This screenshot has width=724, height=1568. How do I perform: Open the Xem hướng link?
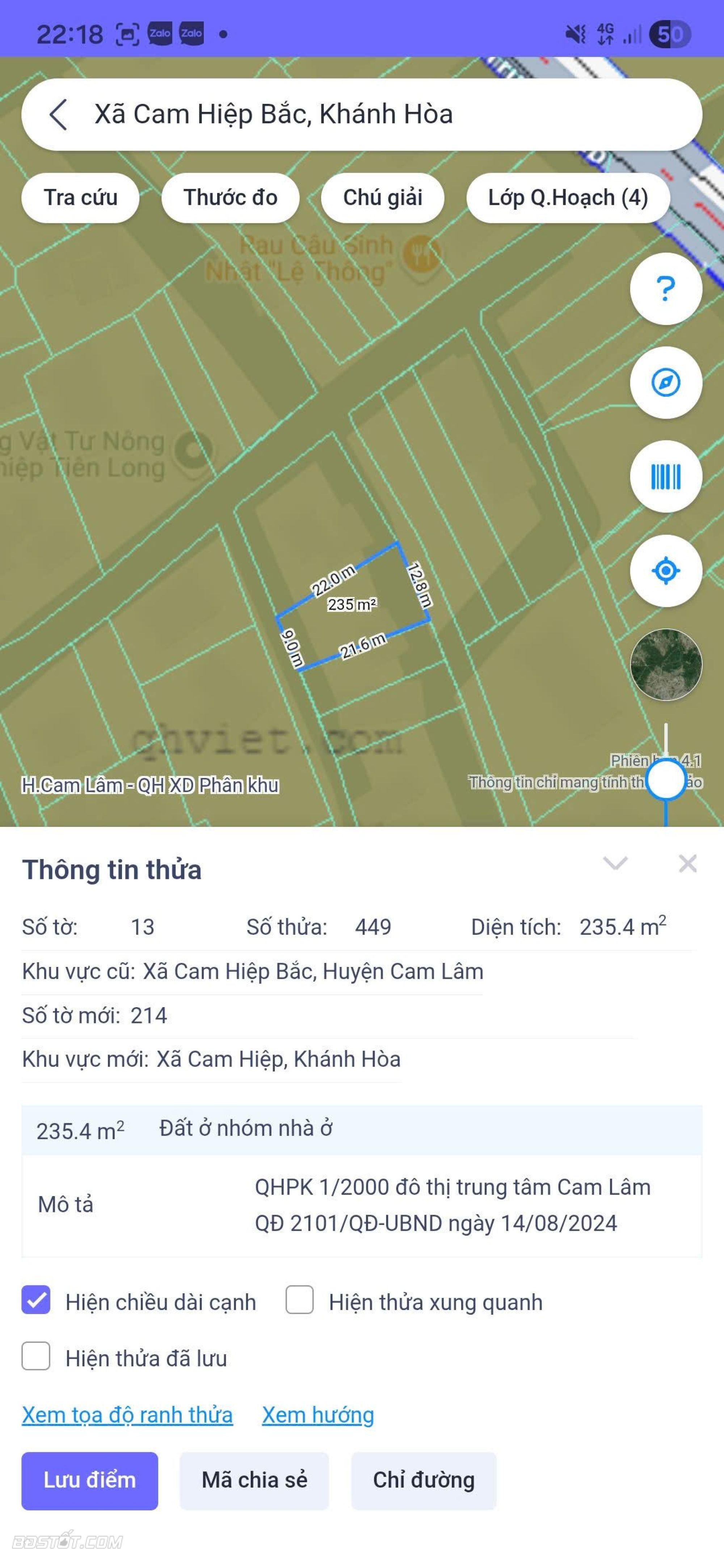(318, 1415)
